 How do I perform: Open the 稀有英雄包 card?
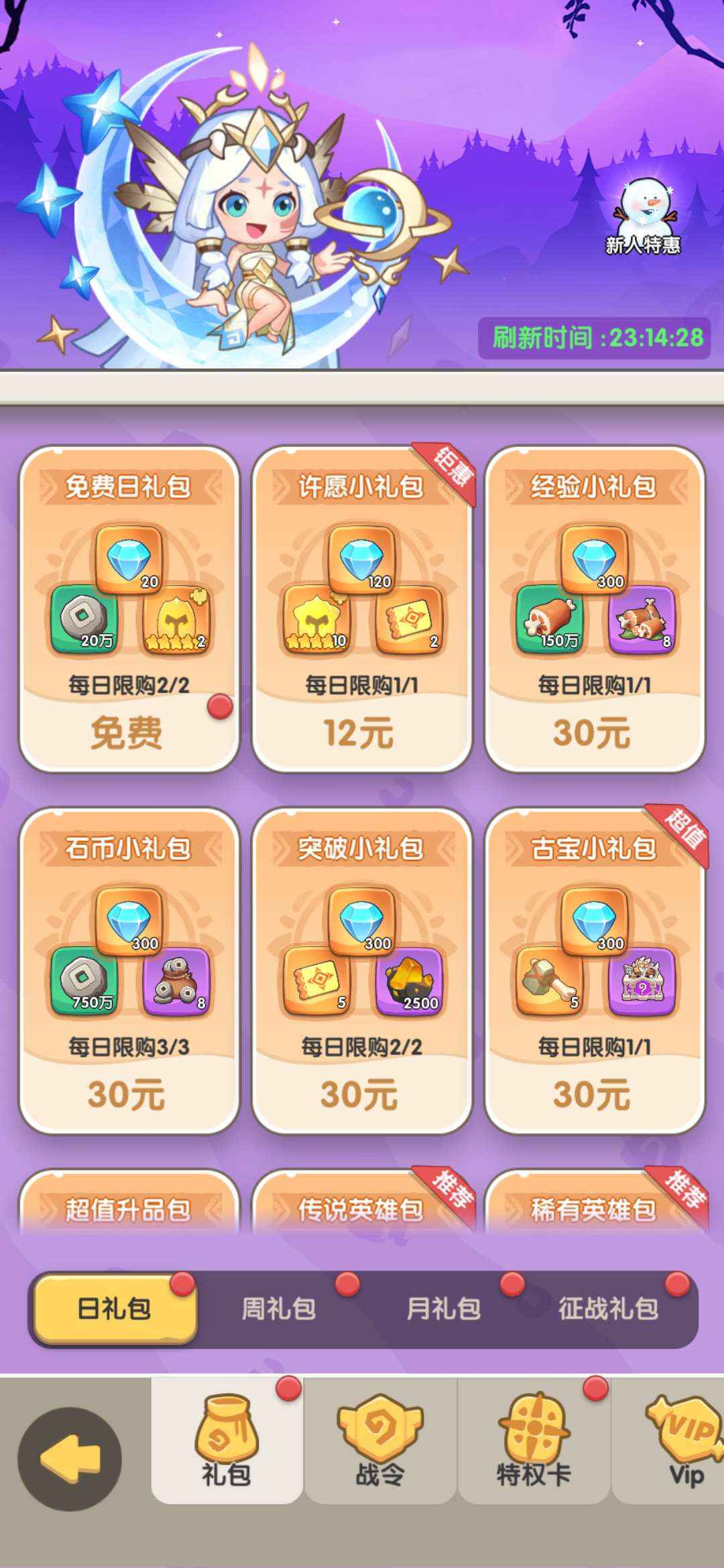[594, 1209]
